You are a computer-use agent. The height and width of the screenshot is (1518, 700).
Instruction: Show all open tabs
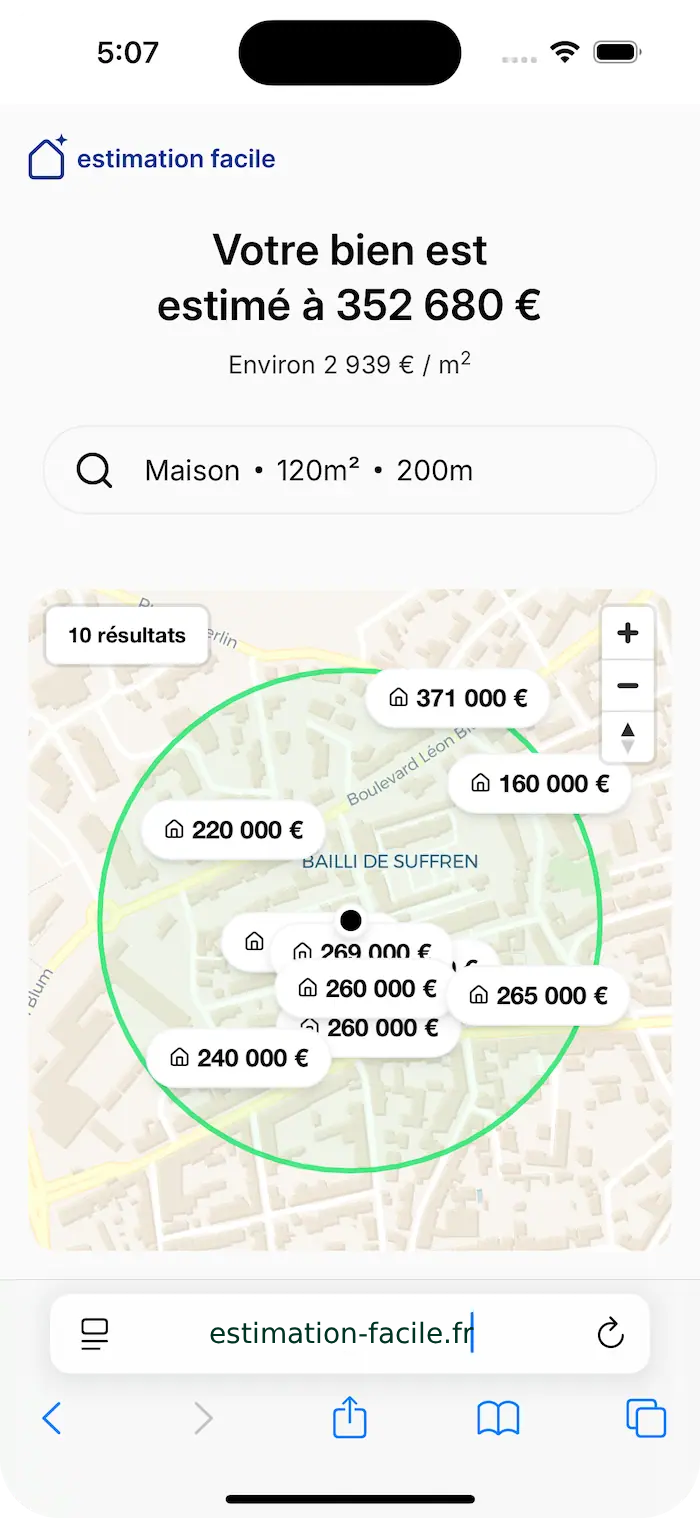pos(646,1418)
